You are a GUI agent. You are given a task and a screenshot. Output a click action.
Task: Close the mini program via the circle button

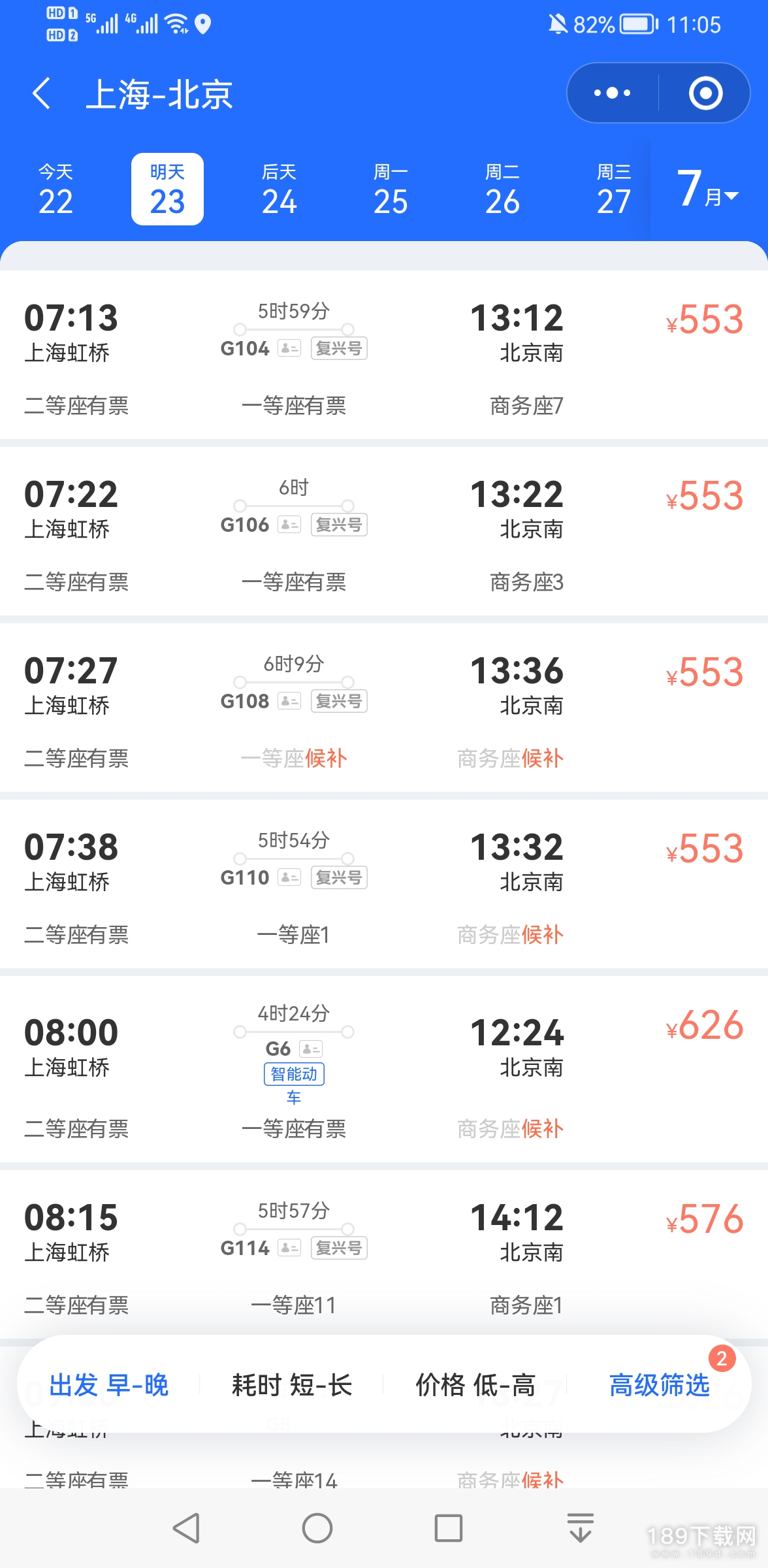click(x=705, y=93)
